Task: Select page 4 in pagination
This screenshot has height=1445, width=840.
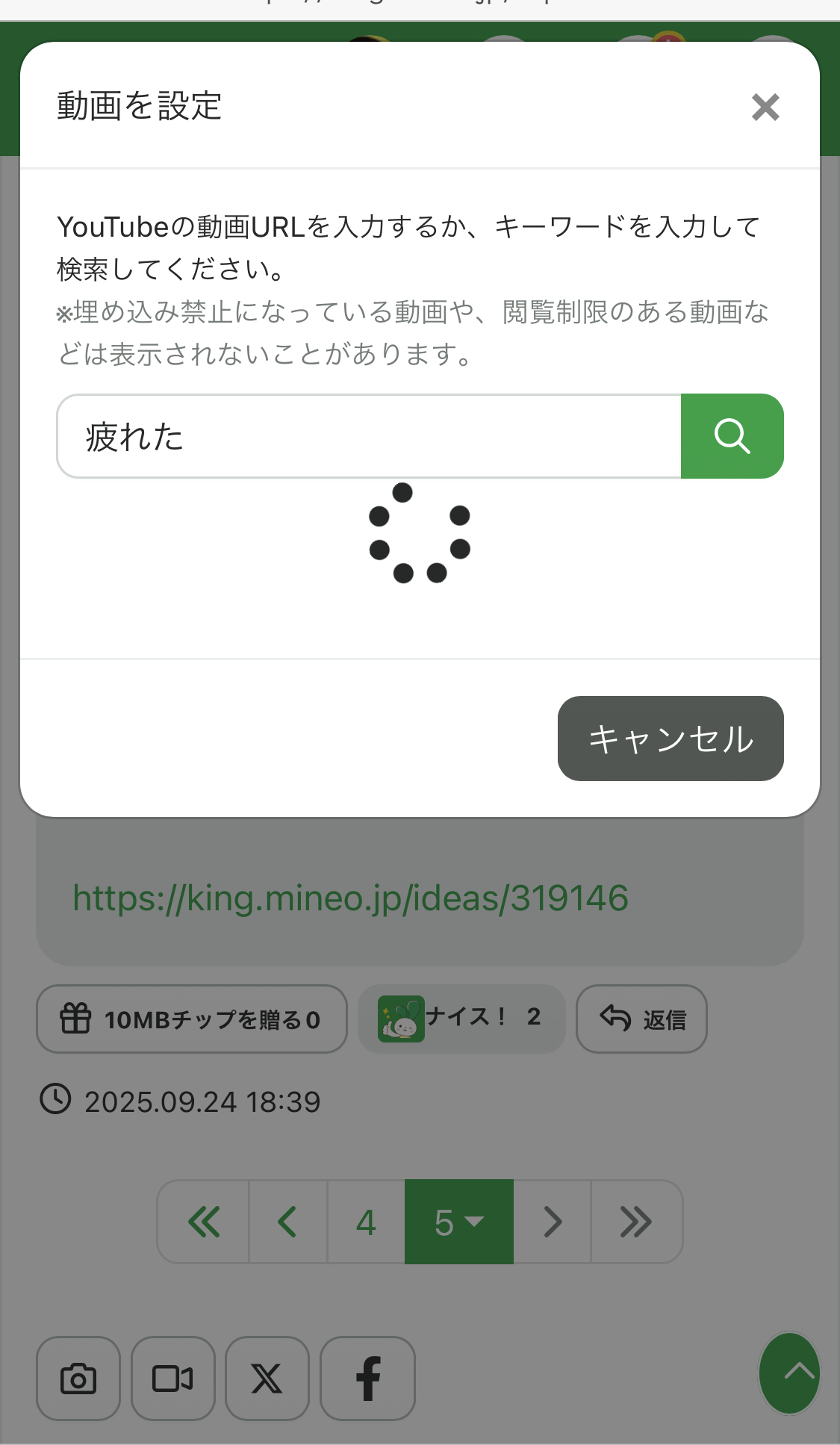Action: [x=366, y=1222]
